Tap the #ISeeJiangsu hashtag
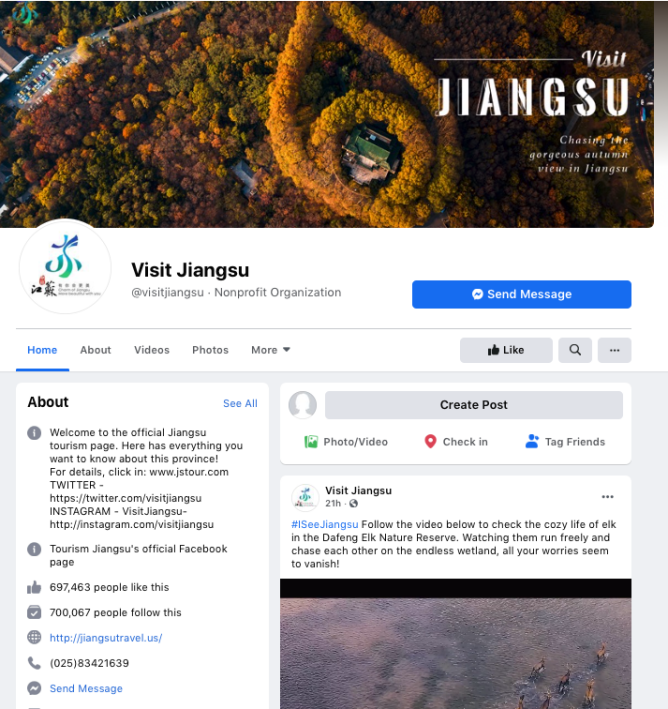This screenshot has width=668, height=709. click(x=324, y=524)
